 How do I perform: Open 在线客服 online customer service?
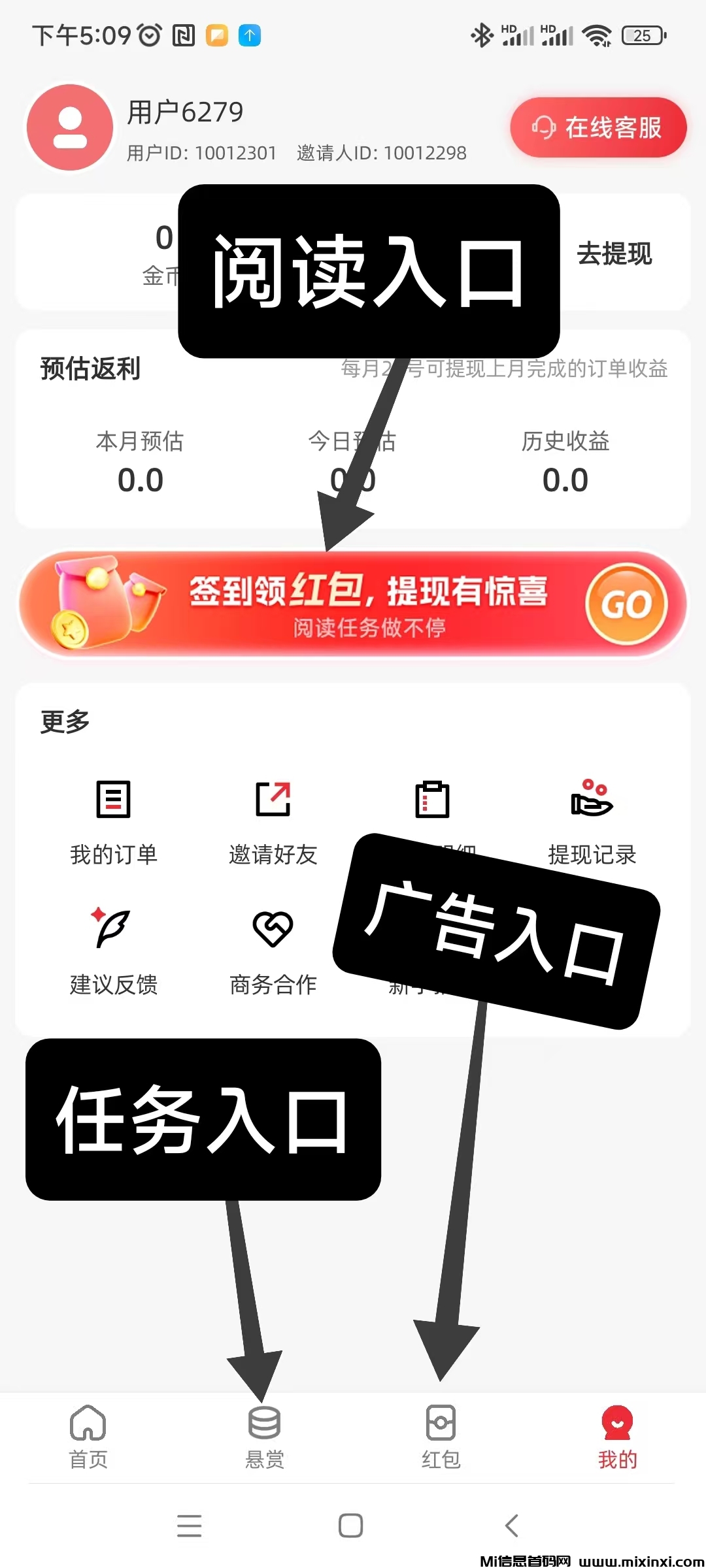tap(598, 128)
